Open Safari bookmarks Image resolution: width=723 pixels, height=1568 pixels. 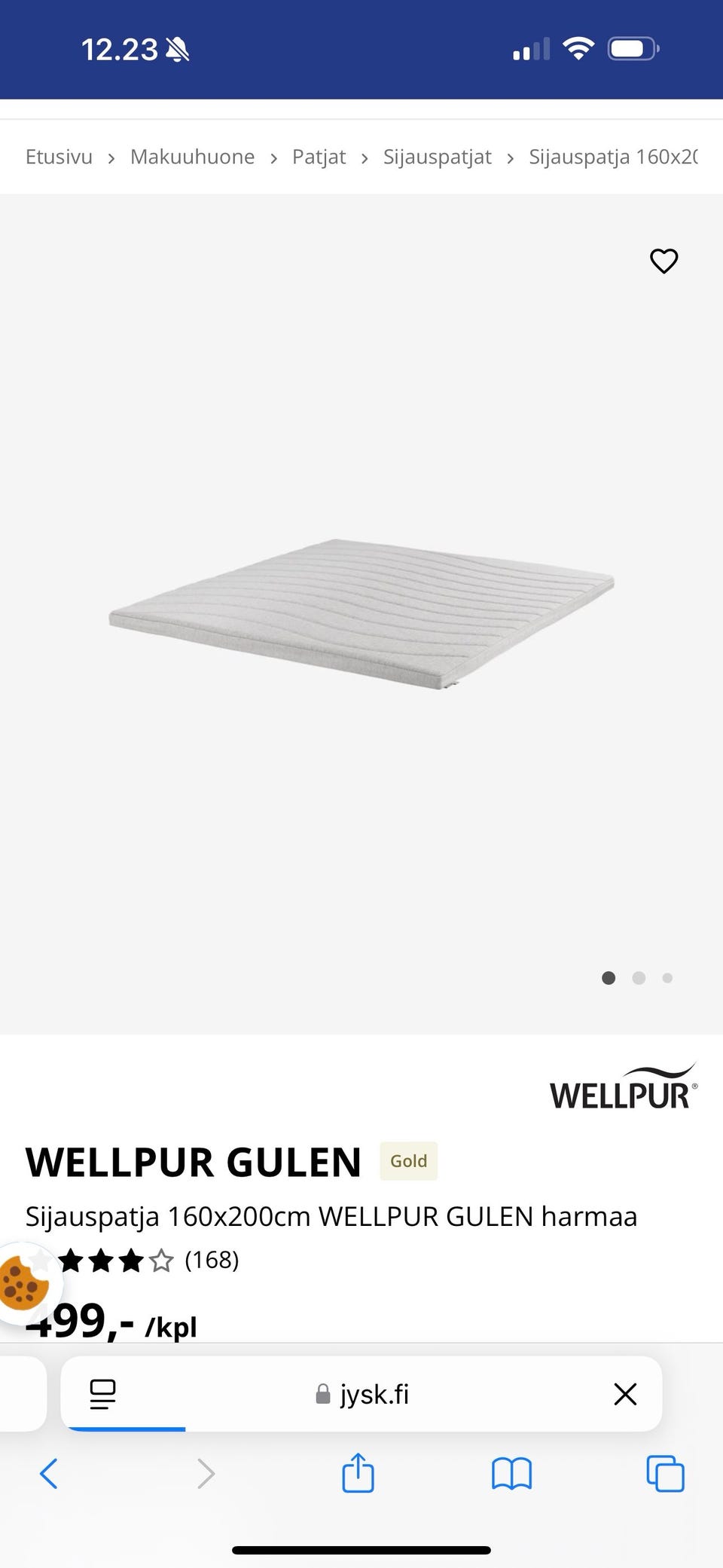click(x=511, y=1474)
